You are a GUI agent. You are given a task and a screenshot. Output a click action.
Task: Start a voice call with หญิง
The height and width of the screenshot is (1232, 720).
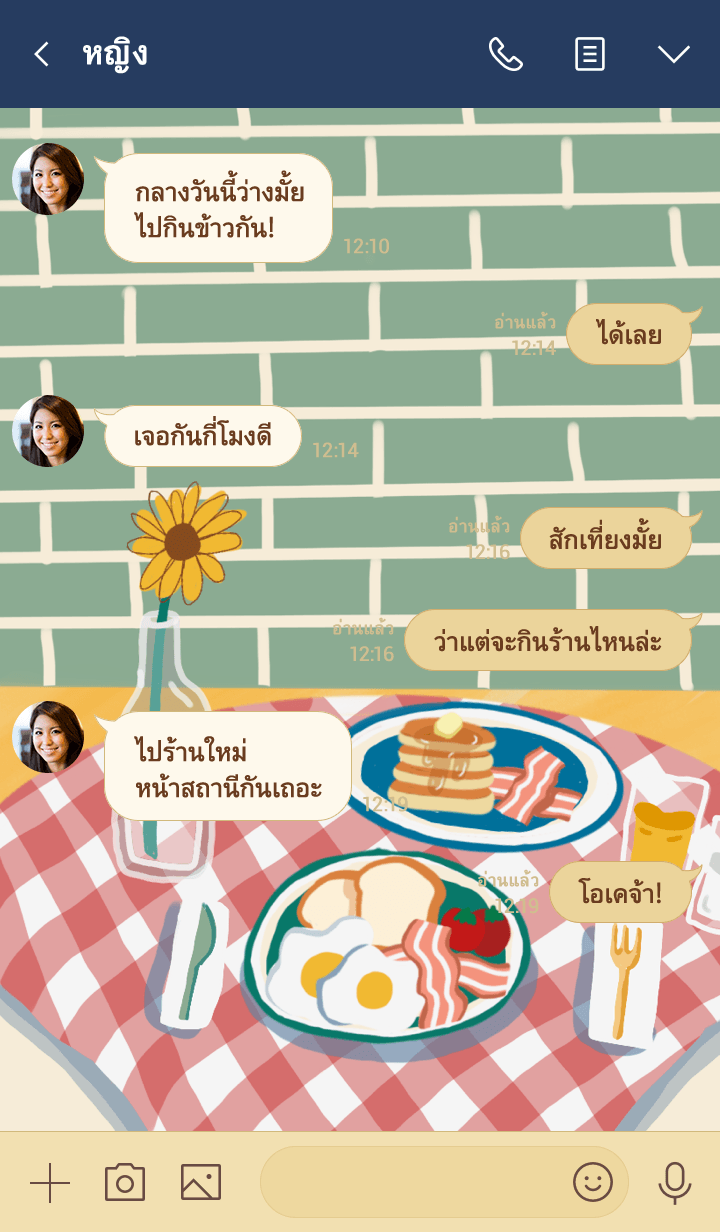(x=505, y=54)
